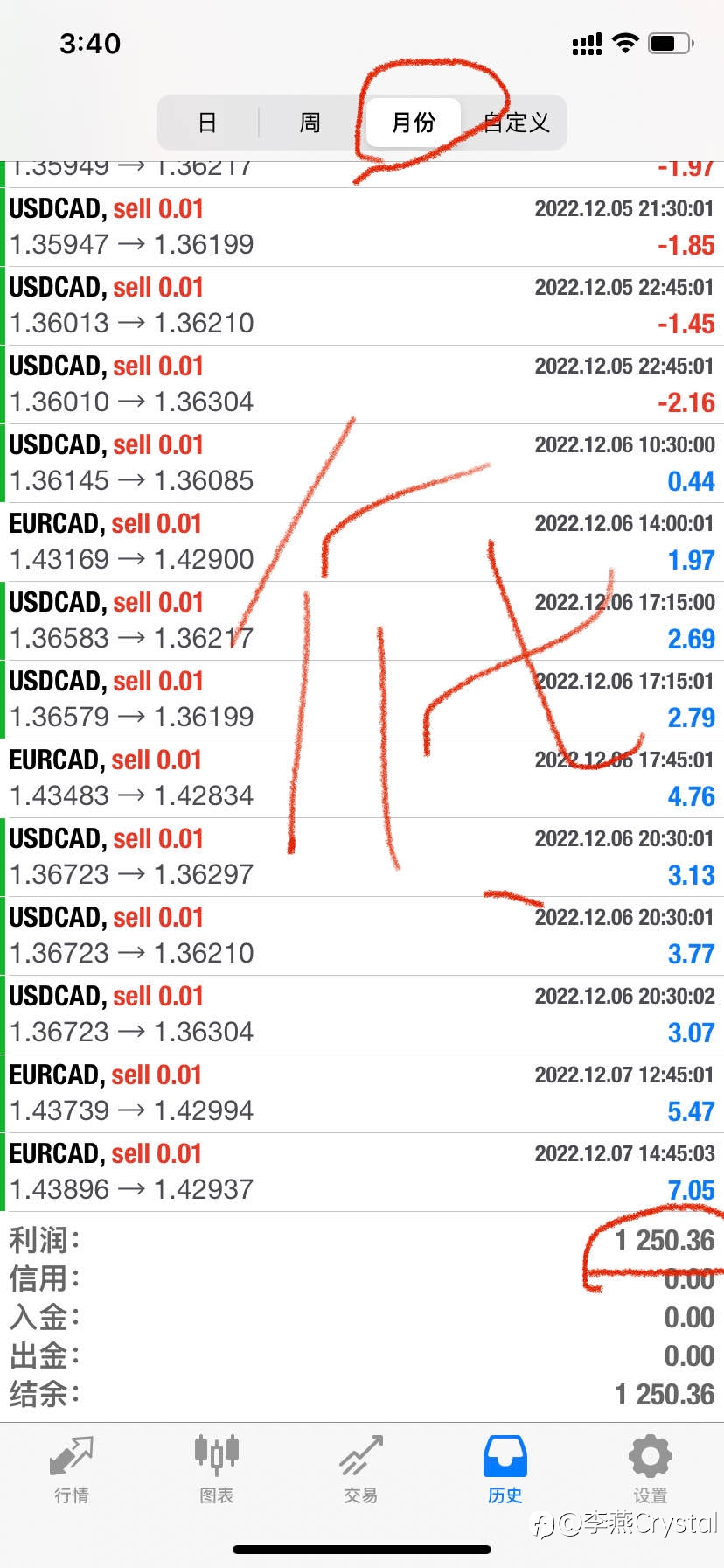Open the 行情 quotes tab
The image size is (724, 1568).
tap(72, 1470)
